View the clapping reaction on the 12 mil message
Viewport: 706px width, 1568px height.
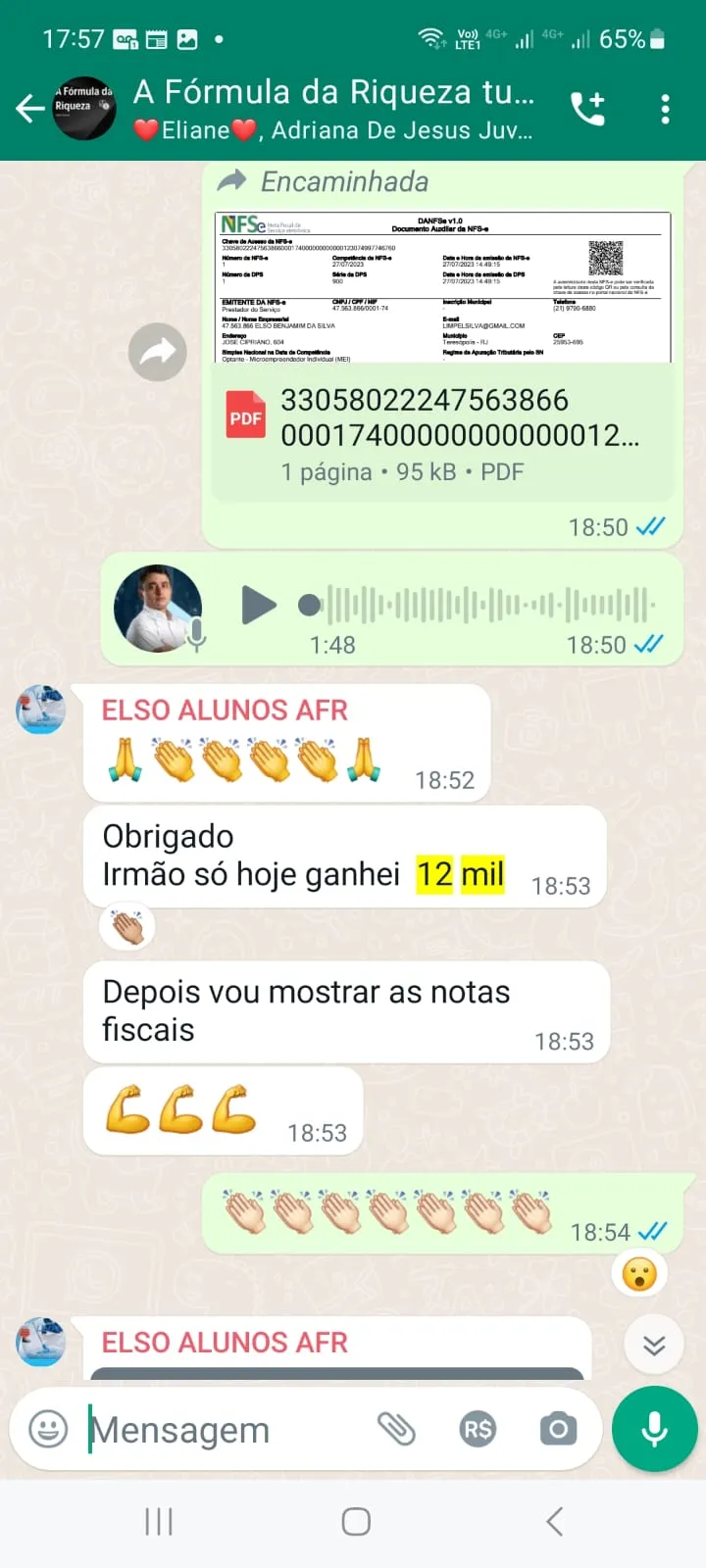click(127, 926)
